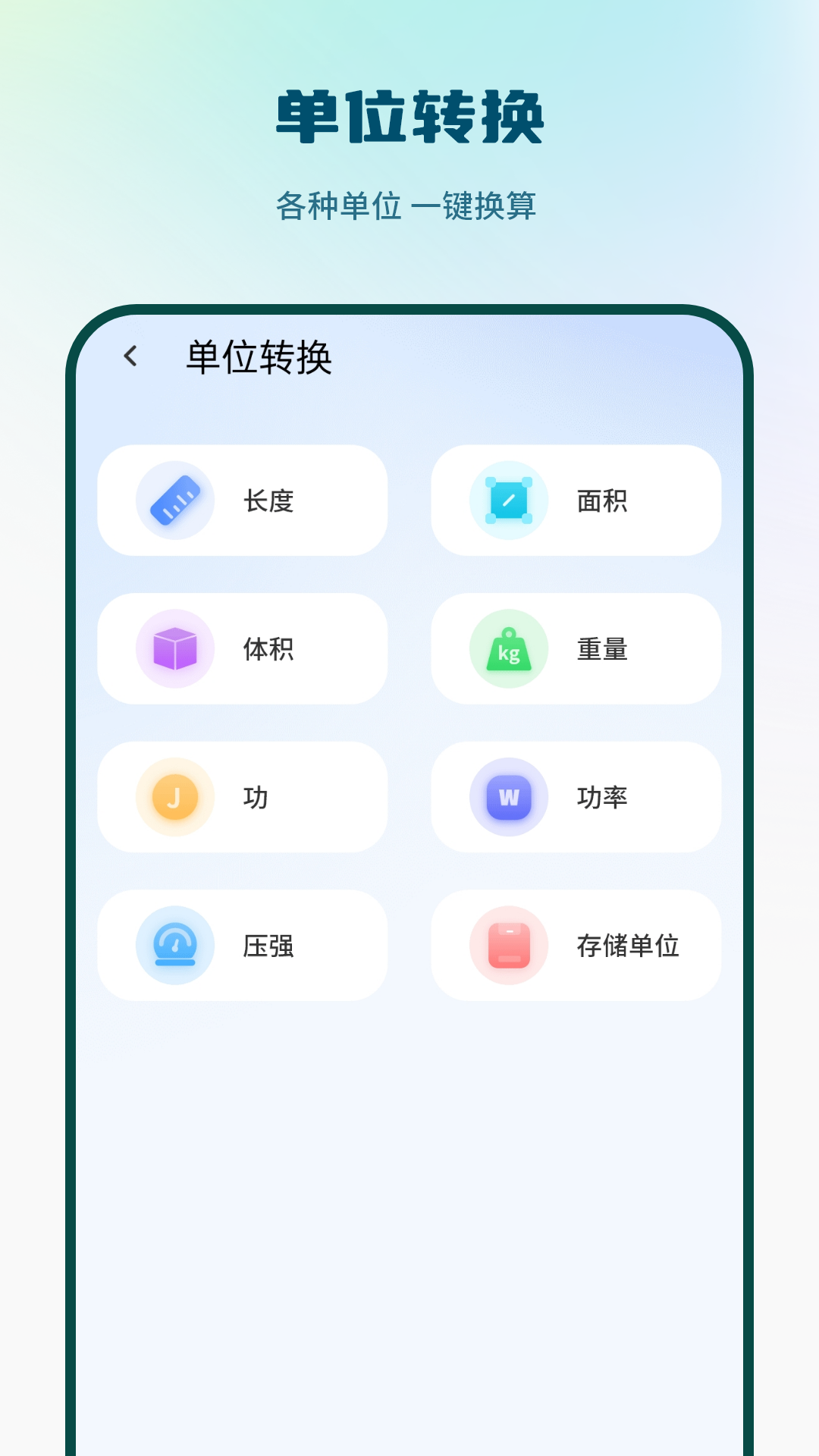Viewport: 819px width, 1456px height.
Task: Open the 功率 power converter
Action: tap(575, 797)
